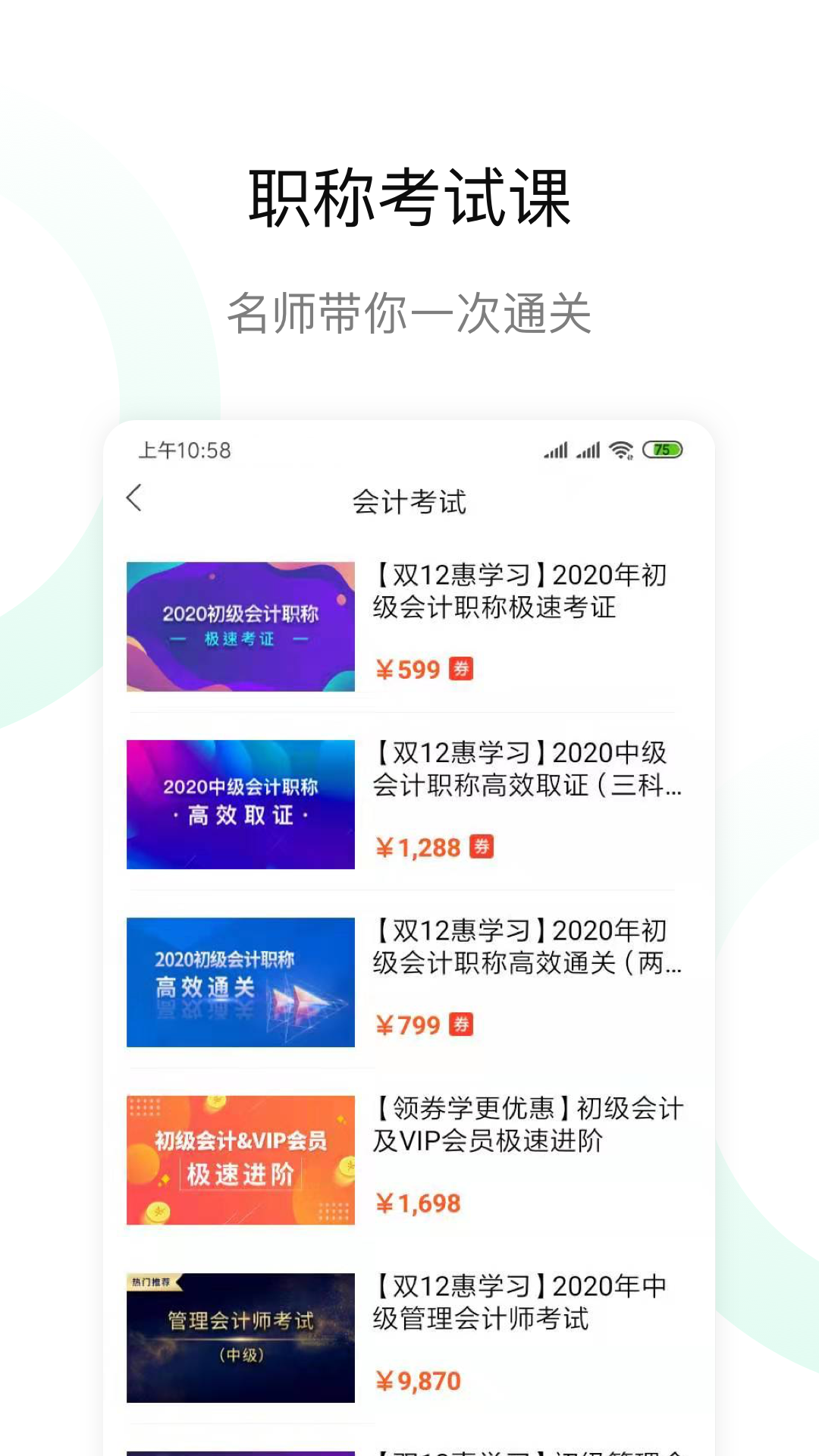Select the 会计考试 page title
Screen dimensions: 819x1456
pyautogui.click(x=409, y=500)
